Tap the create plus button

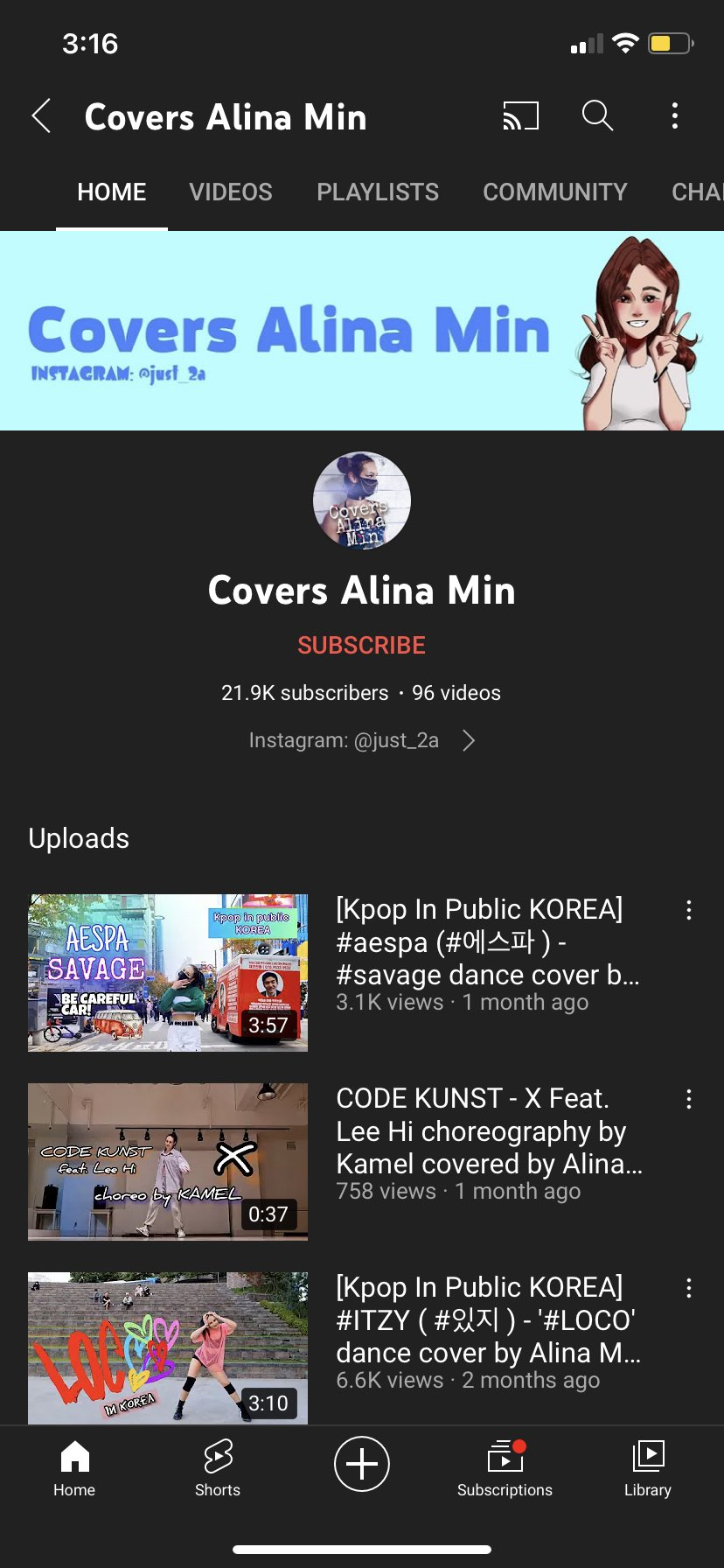[x=361, y=1463]
